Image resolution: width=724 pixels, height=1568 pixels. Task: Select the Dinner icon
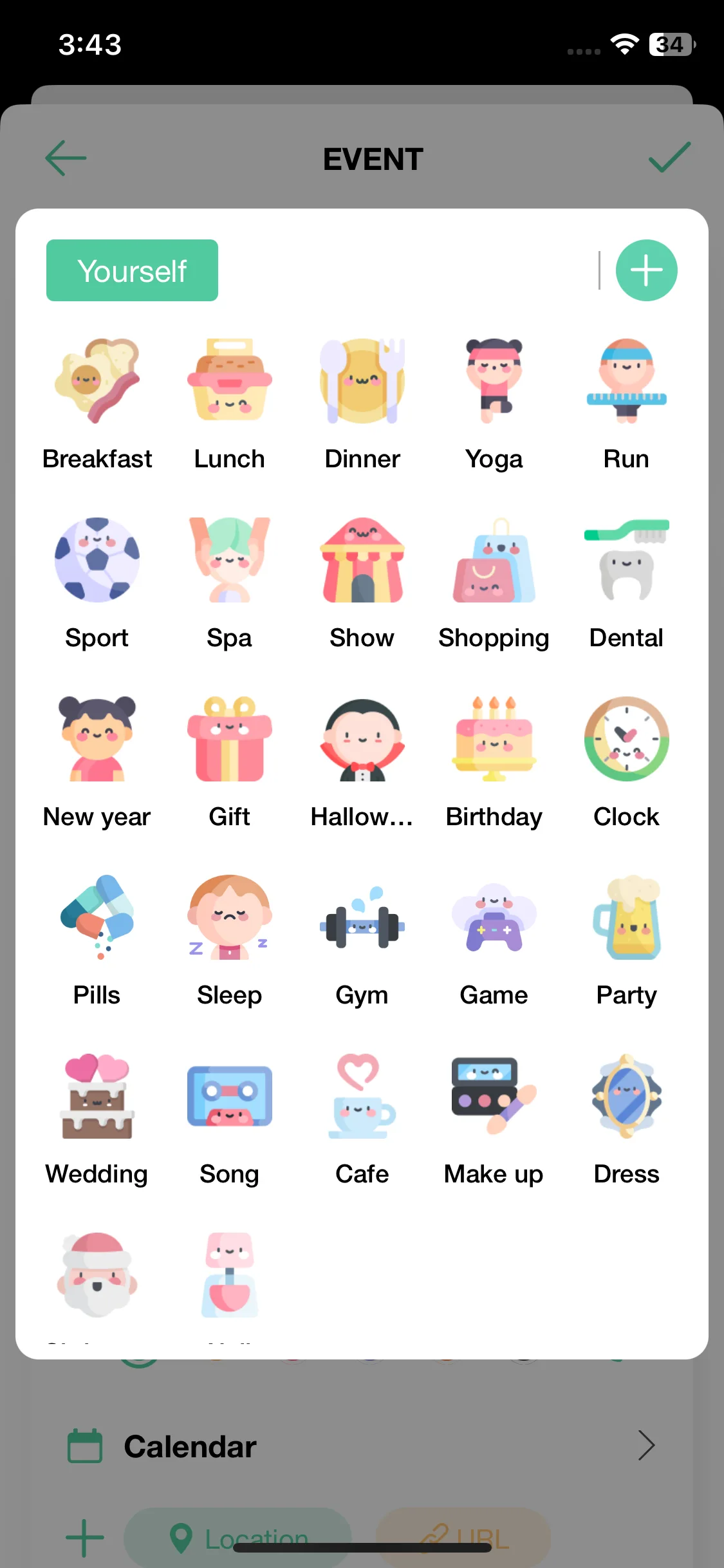362,381
